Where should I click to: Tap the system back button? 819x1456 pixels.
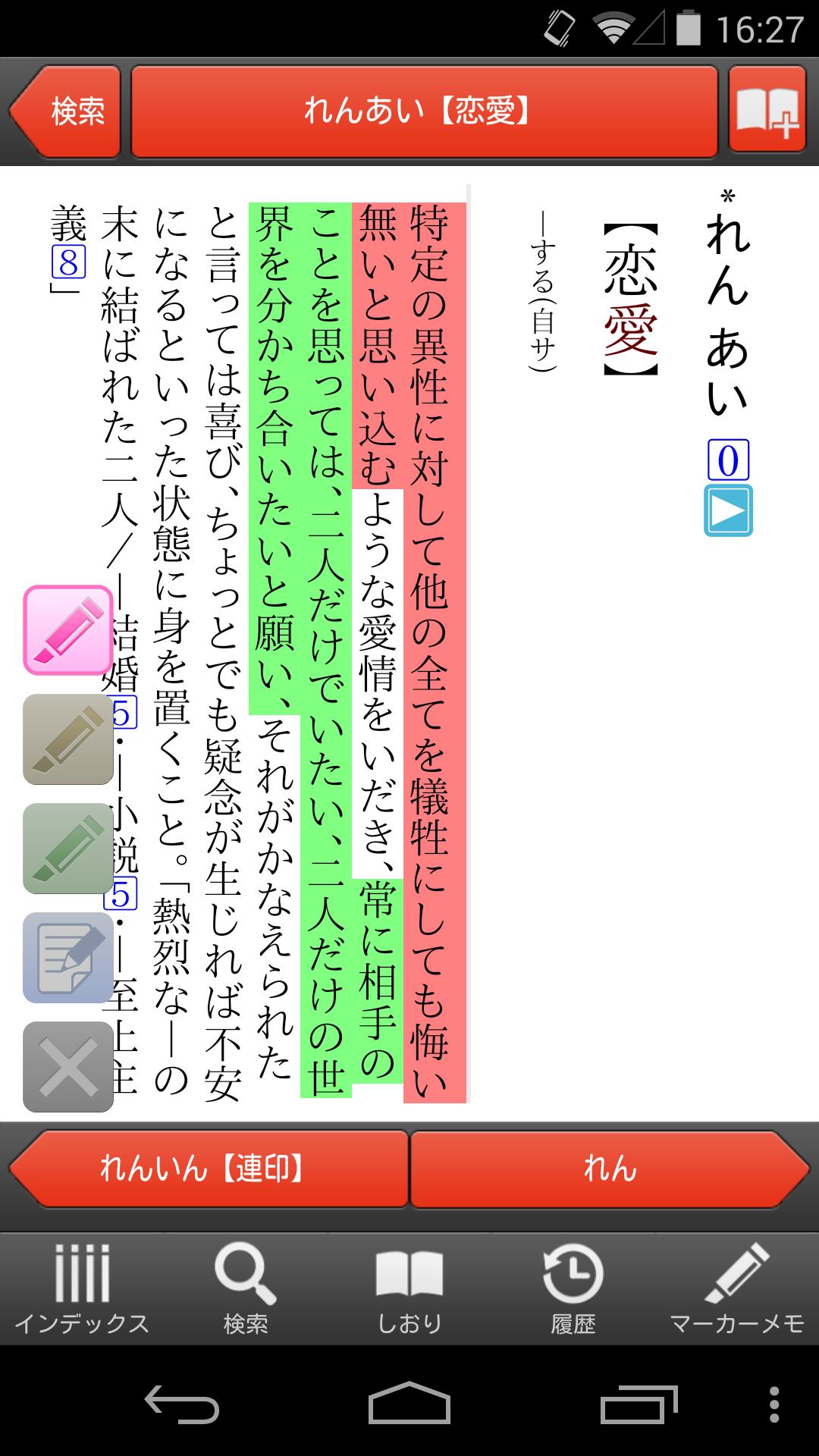pyautogui.click(x=182, y=1404)
